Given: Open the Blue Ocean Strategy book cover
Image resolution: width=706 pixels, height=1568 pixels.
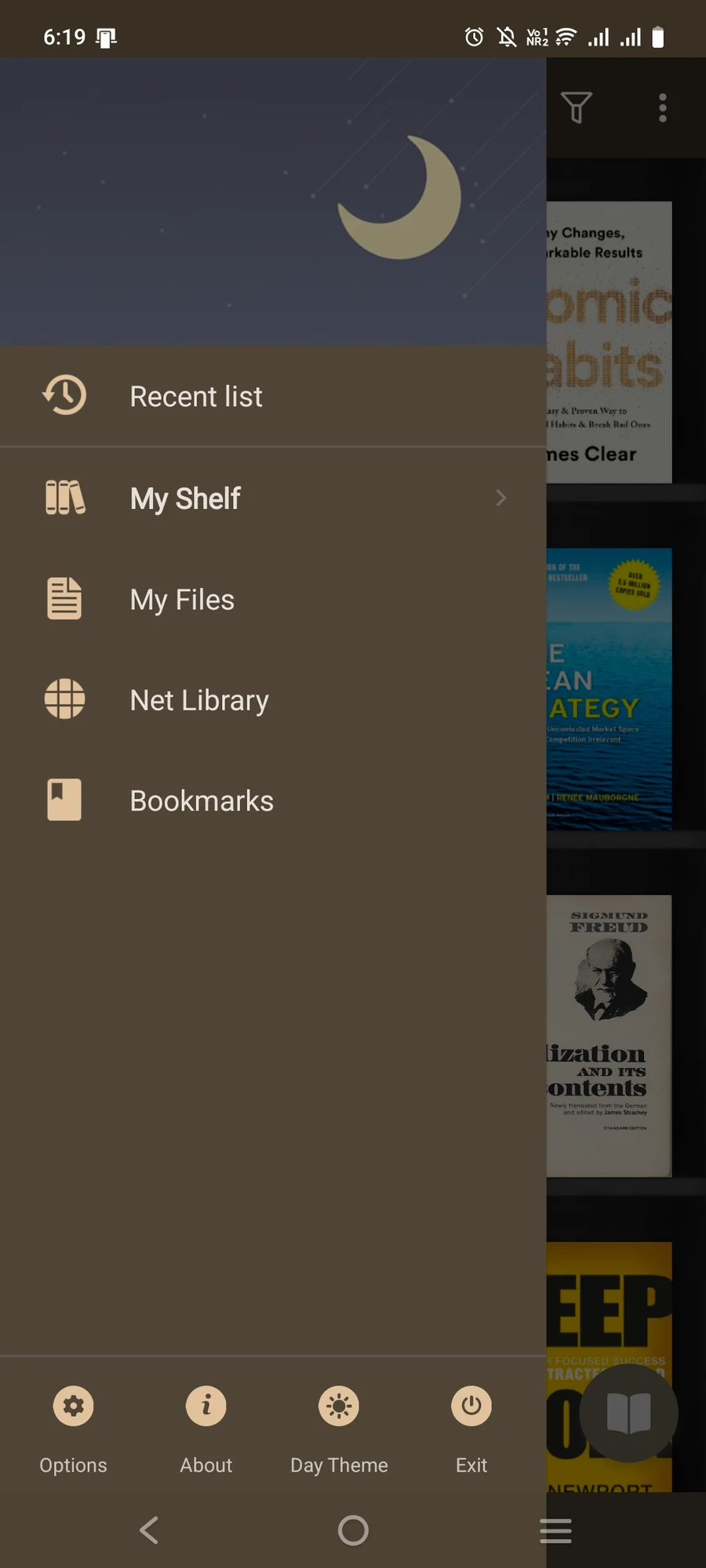Looking at the screenshot, I should (610, 688).
